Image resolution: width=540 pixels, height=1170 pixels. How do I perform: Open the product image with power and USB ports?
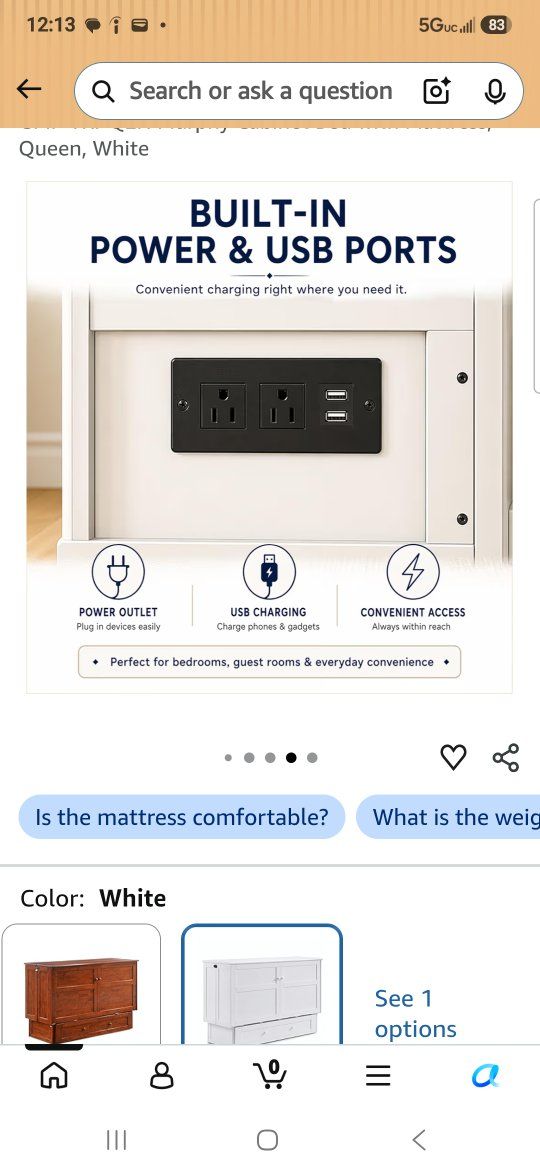pos(269,437)
